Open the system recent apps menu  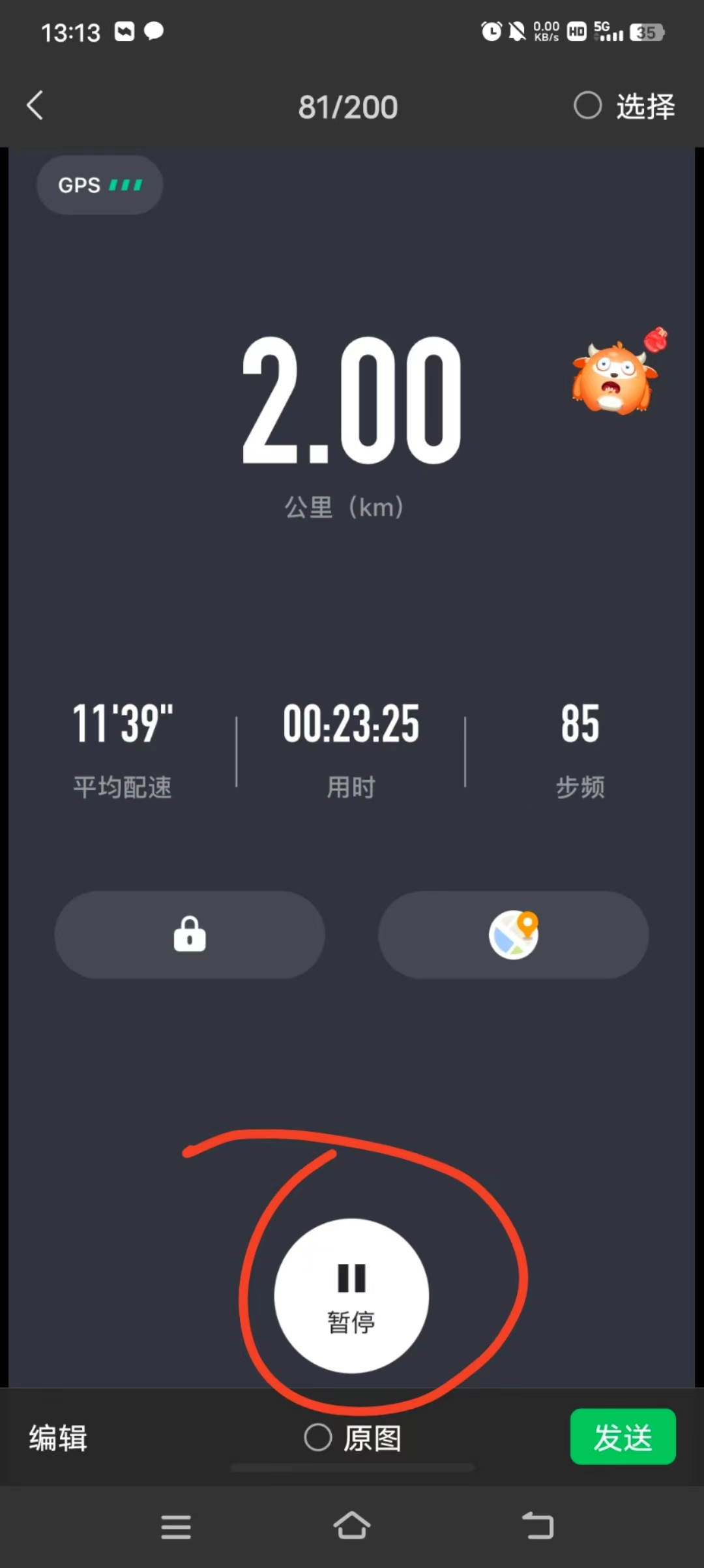[176, 1527]
